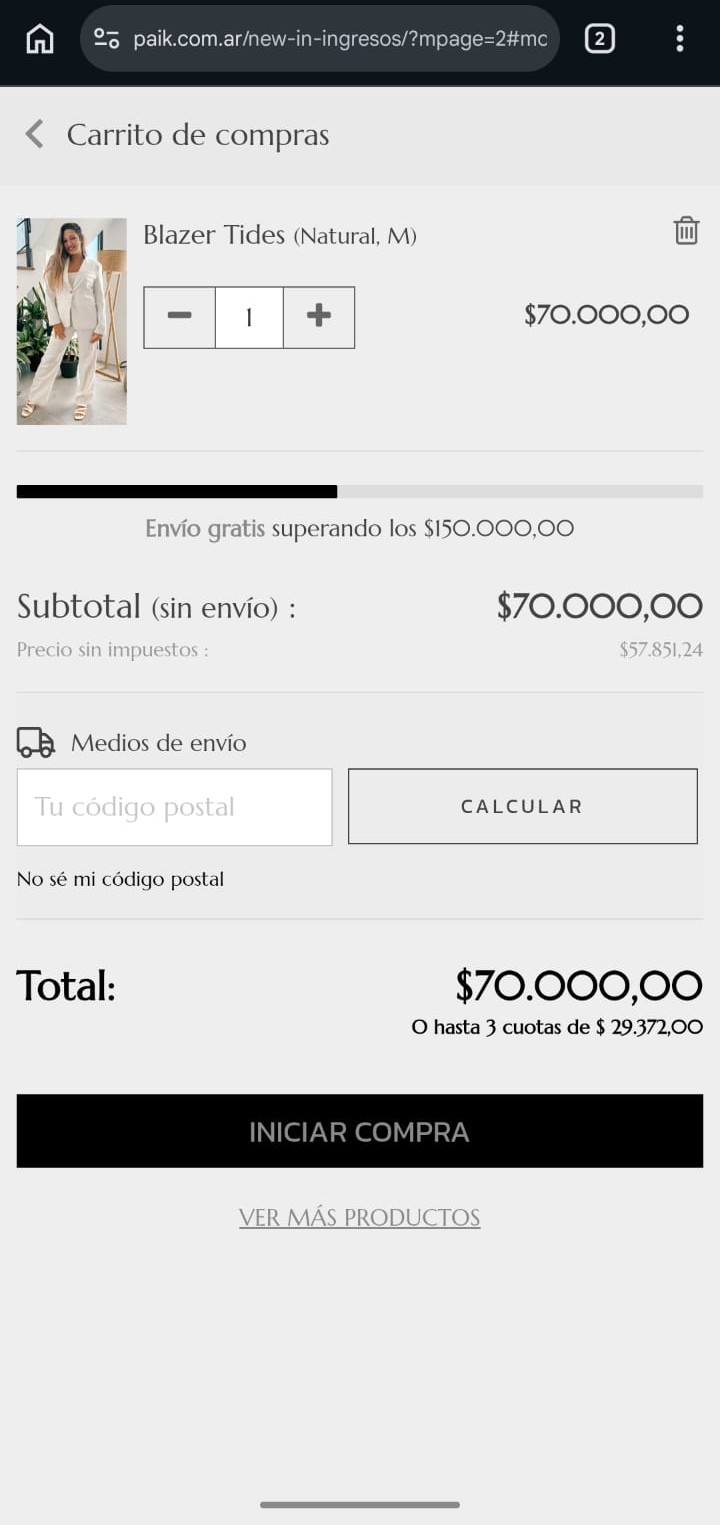The width and height of the screenshot is (720, 1525).
Task: Increase Blazer Tides quantity by one
Action: 319,317
